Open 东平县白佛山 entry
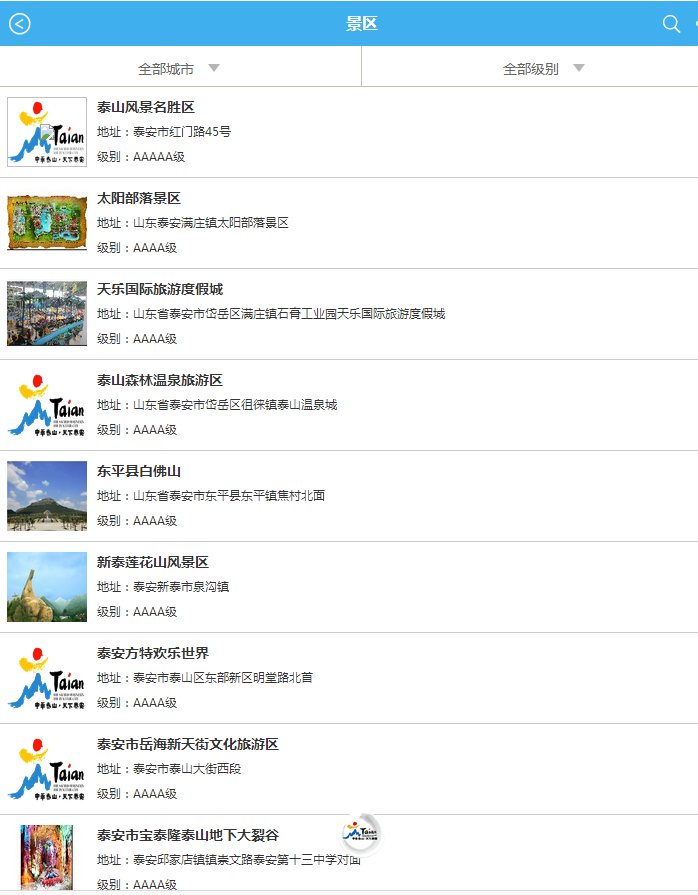 139,472
